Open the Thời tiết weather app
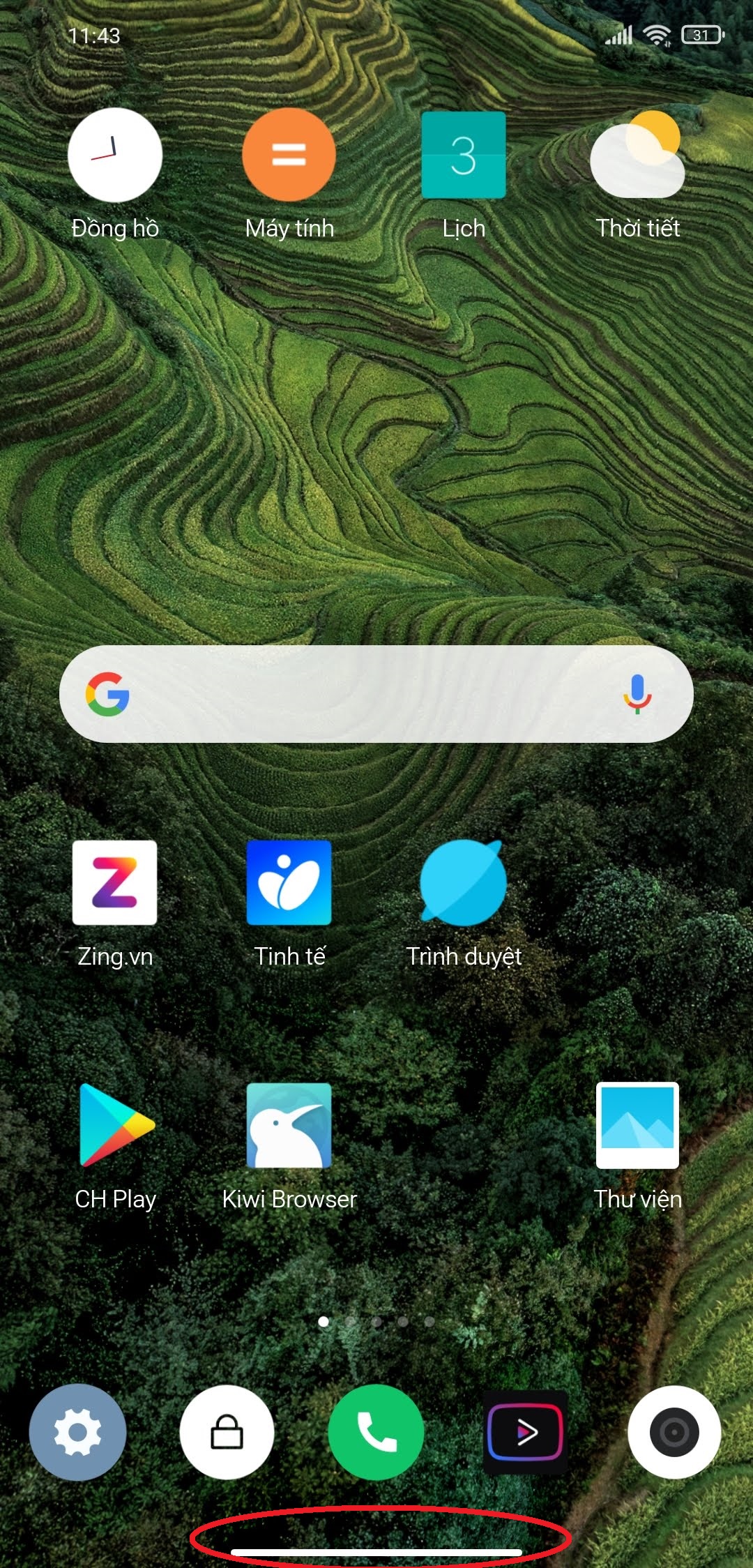 pos(637,155)
